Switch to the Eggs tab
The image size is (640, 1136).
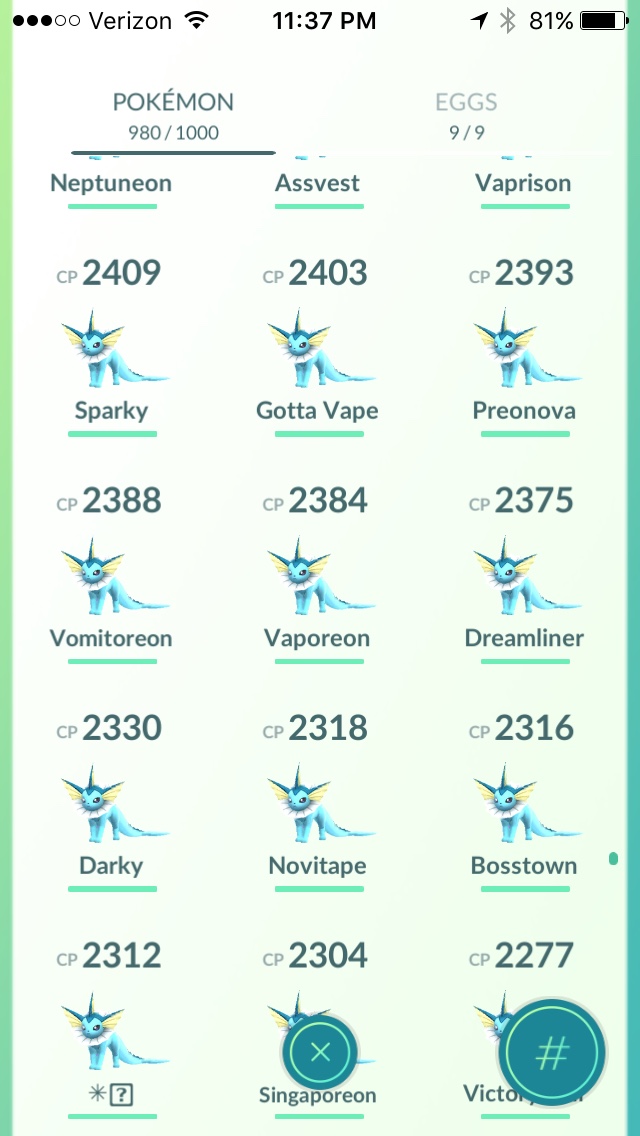pos(466,116)
